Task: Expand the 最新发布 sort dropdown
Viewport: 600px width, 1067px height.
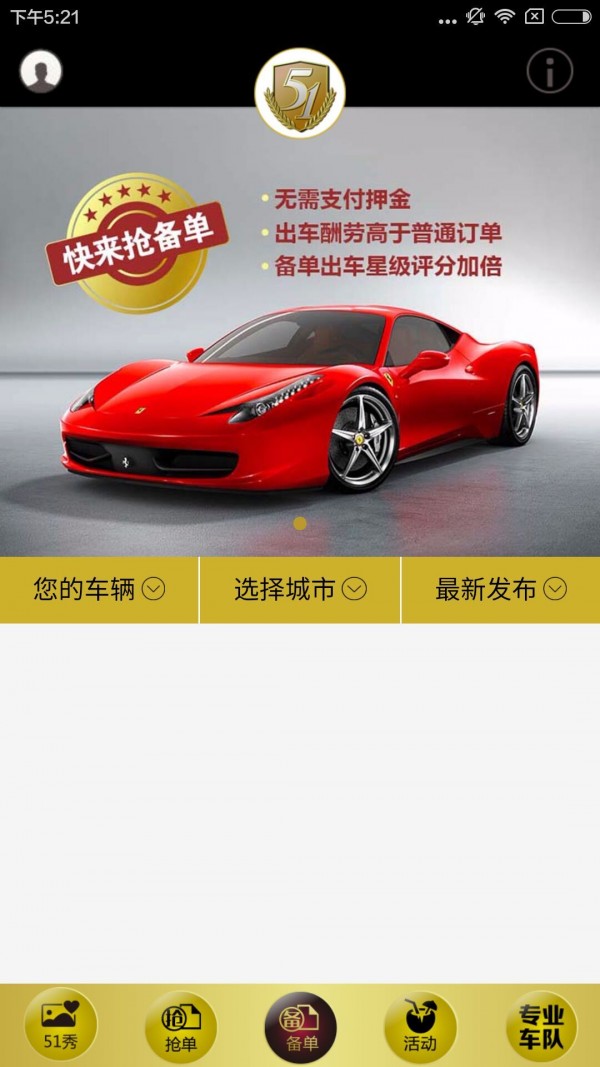Action: tap(500, 589)
